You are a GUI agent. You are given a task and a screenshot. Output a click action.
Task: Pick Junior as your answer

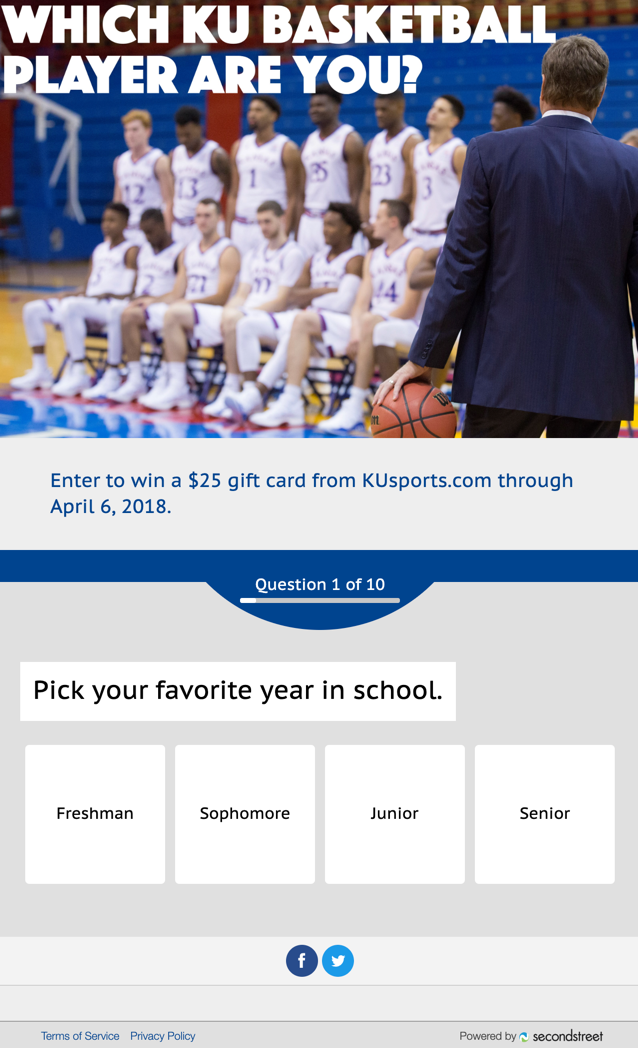click(394, 813)
